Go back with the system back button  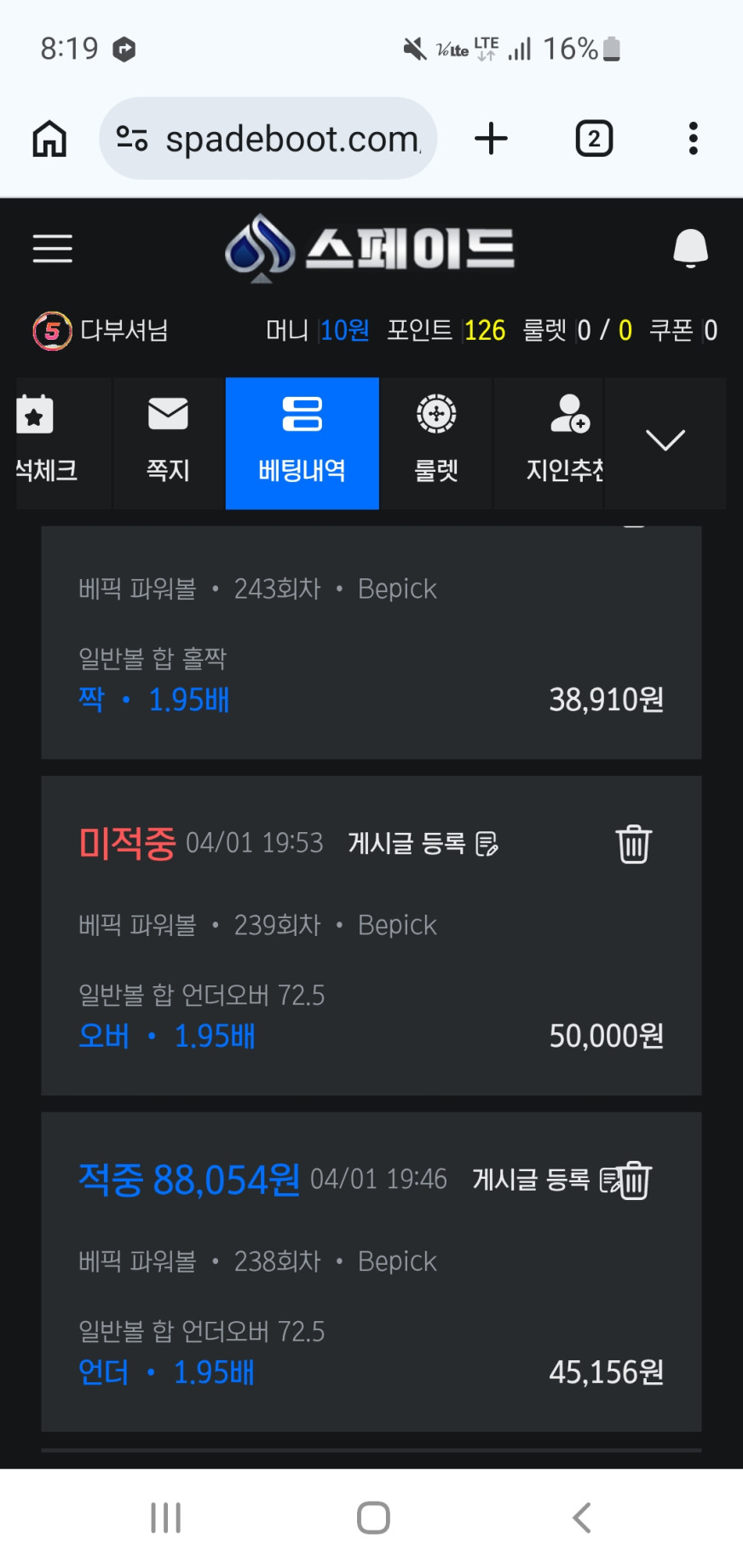(582, 1518)
